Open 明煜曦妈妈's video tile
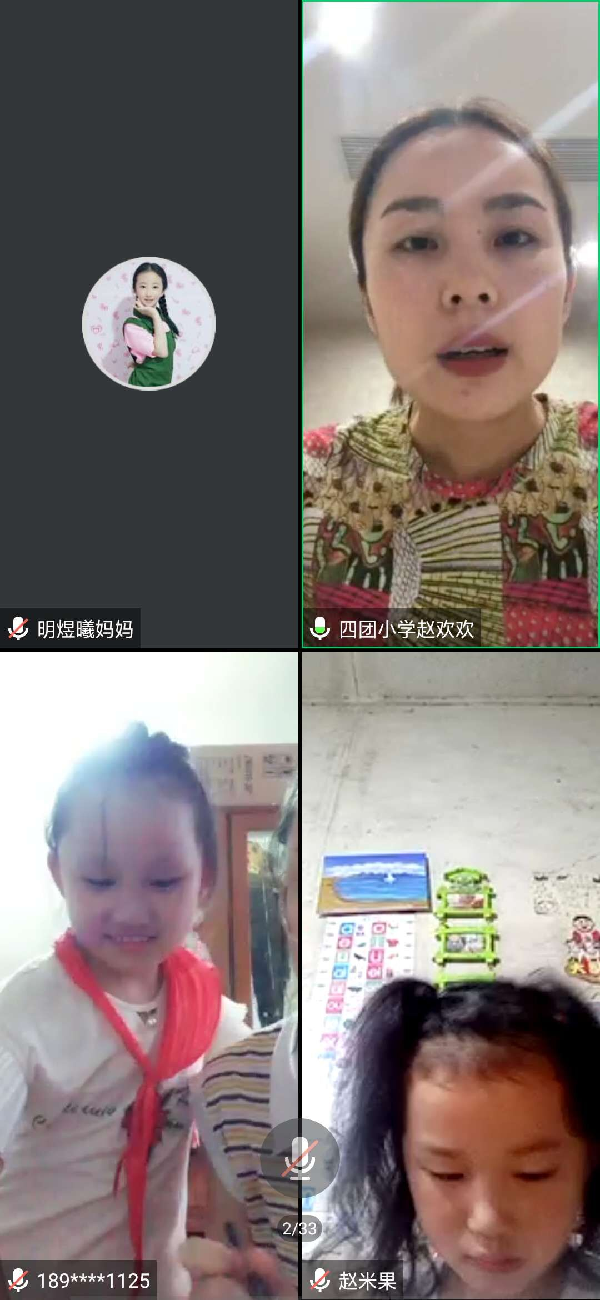Image resolution: width=600 pixels, height=1300 pixels. [149, 324]
